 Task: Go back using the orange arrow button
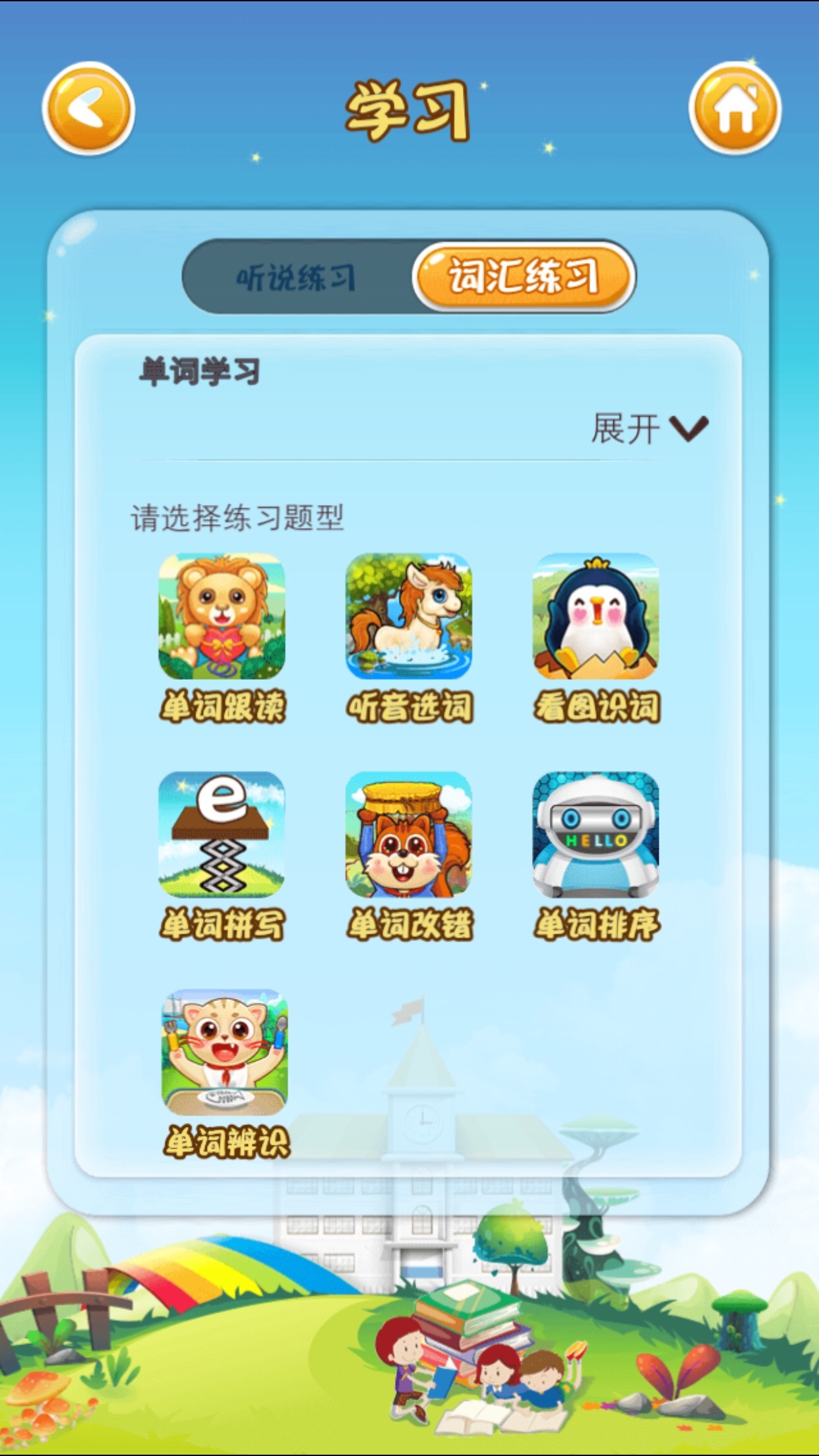click(88, 109)
